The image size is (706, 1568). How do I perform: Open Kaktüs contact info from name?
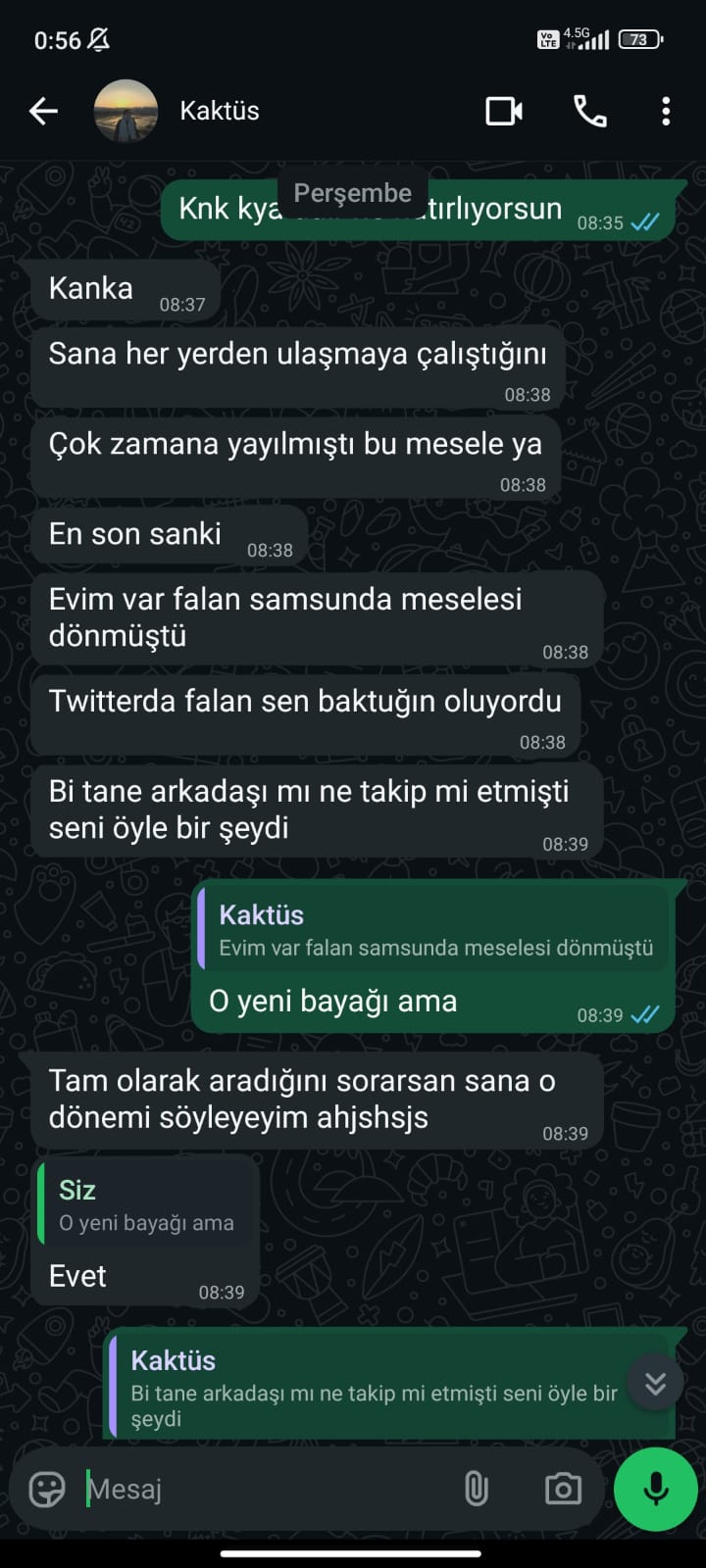tap(220, 111)
